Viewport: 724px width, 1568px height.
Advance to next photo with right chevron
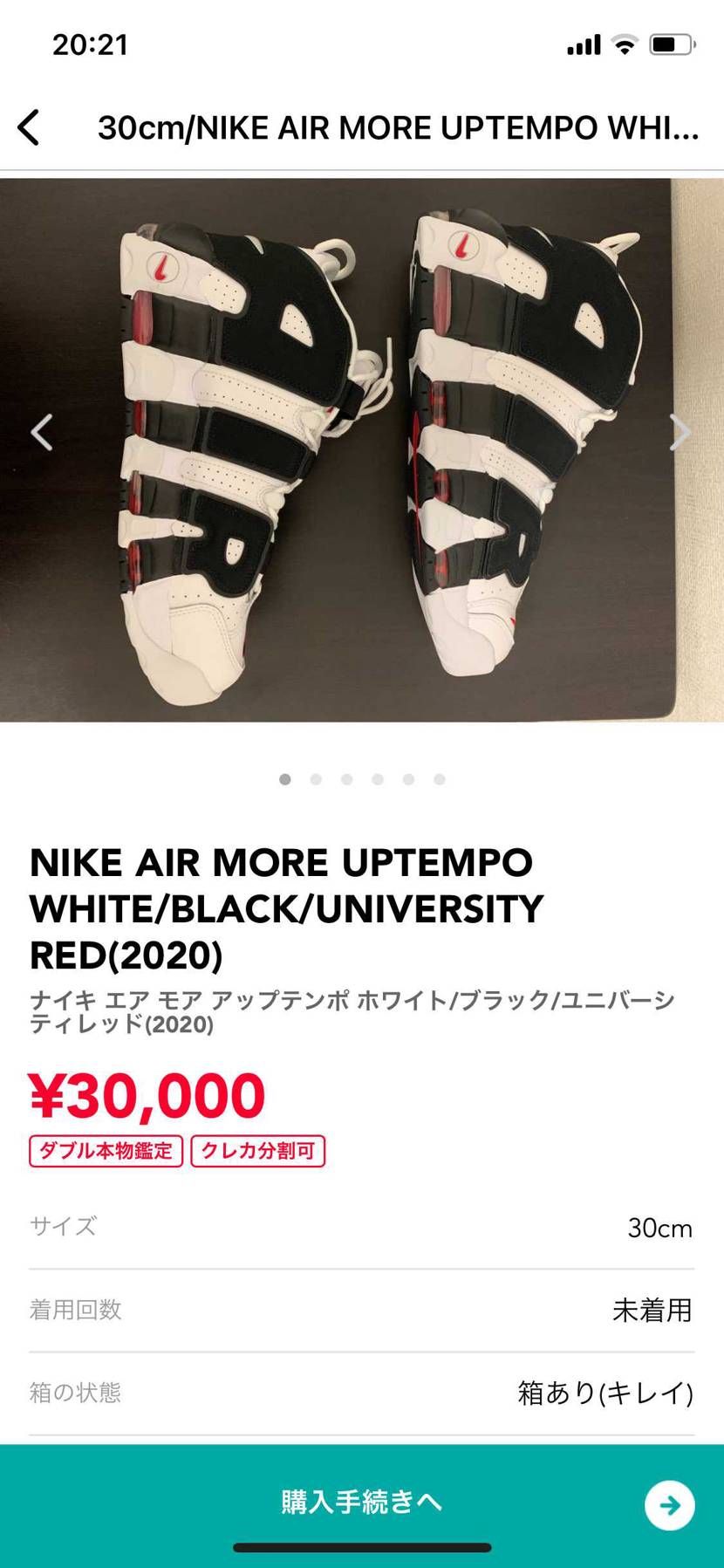(679, 432)
